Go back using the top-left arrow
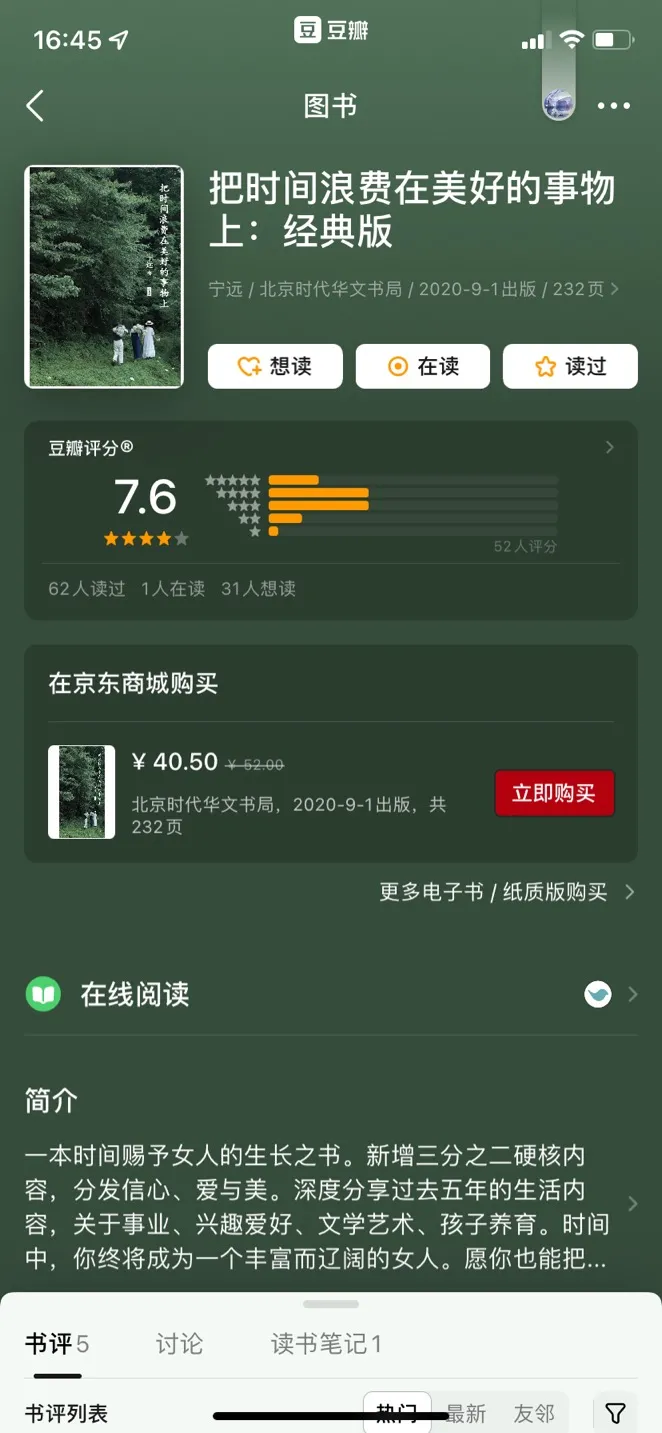Screen dimensions: 662x1433 click(x=36, y=106)
